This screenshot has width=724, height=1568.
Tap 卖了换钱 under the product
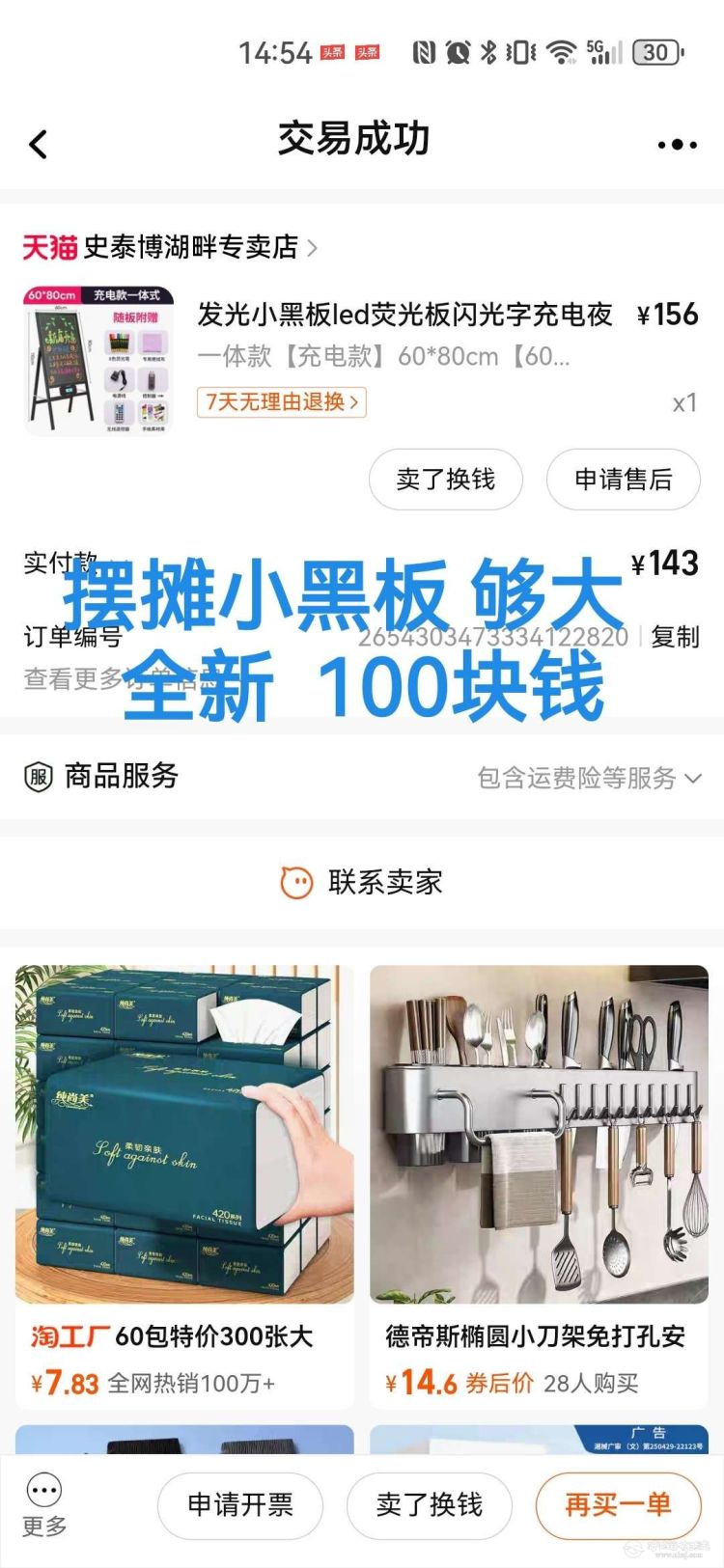click(x=445, y=480)
